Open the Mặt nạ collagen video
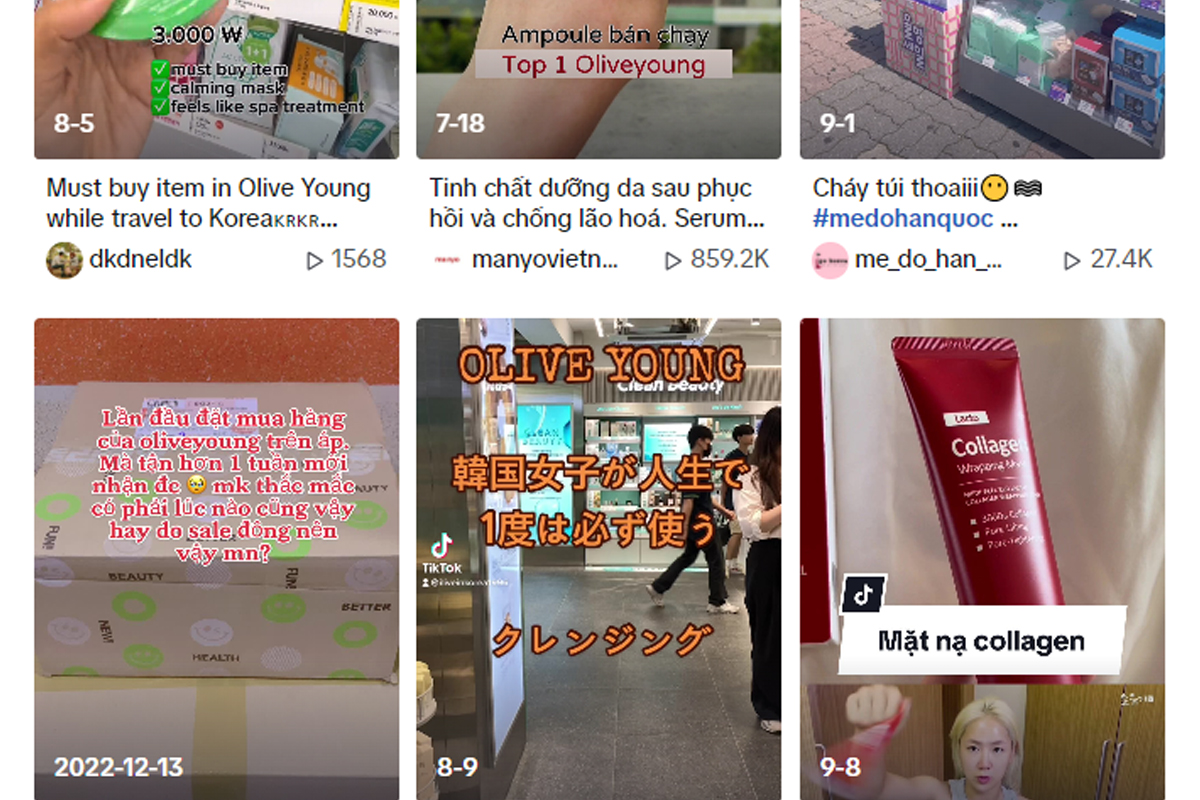This screenshot has height=800, width=1200. 982,558
